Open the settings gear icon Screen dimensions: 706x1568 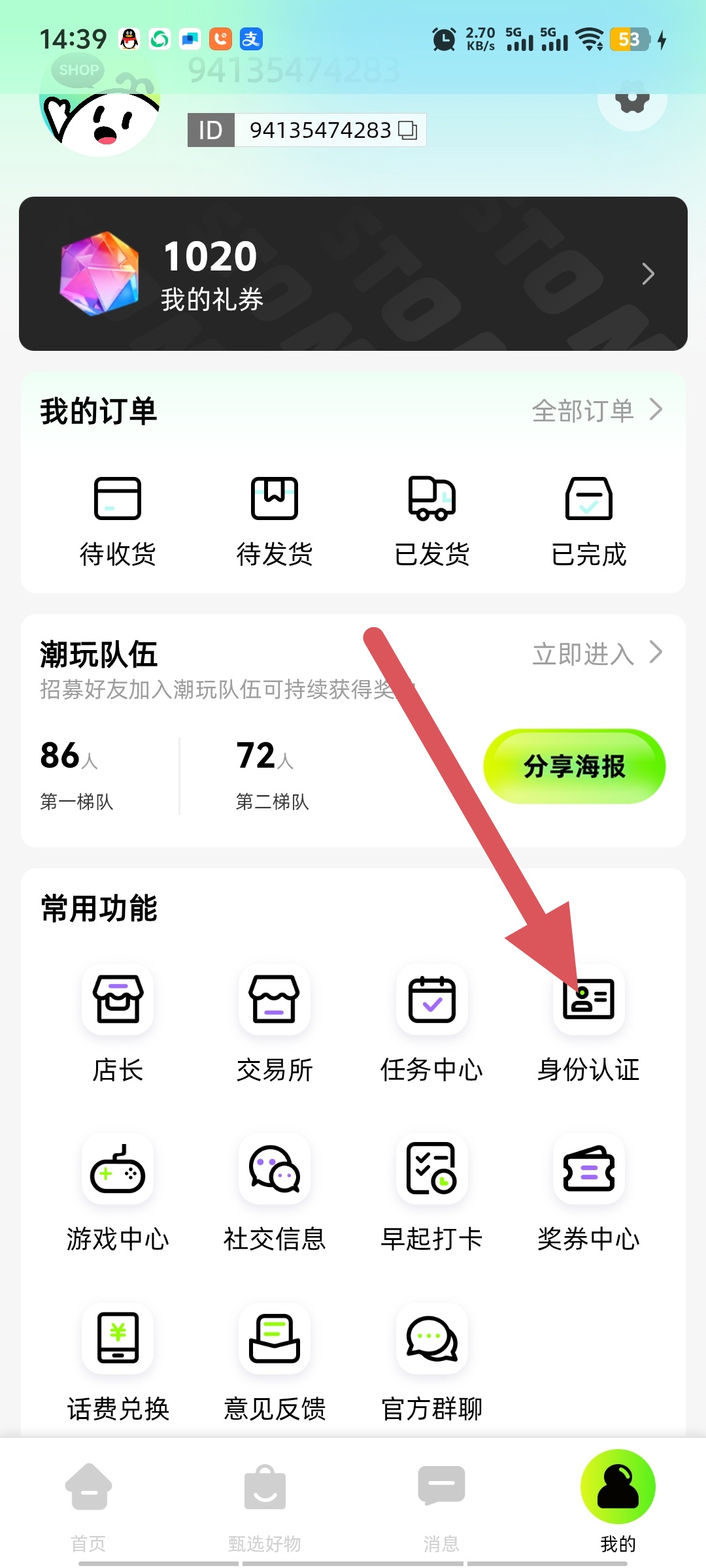[x=632, y=98]
